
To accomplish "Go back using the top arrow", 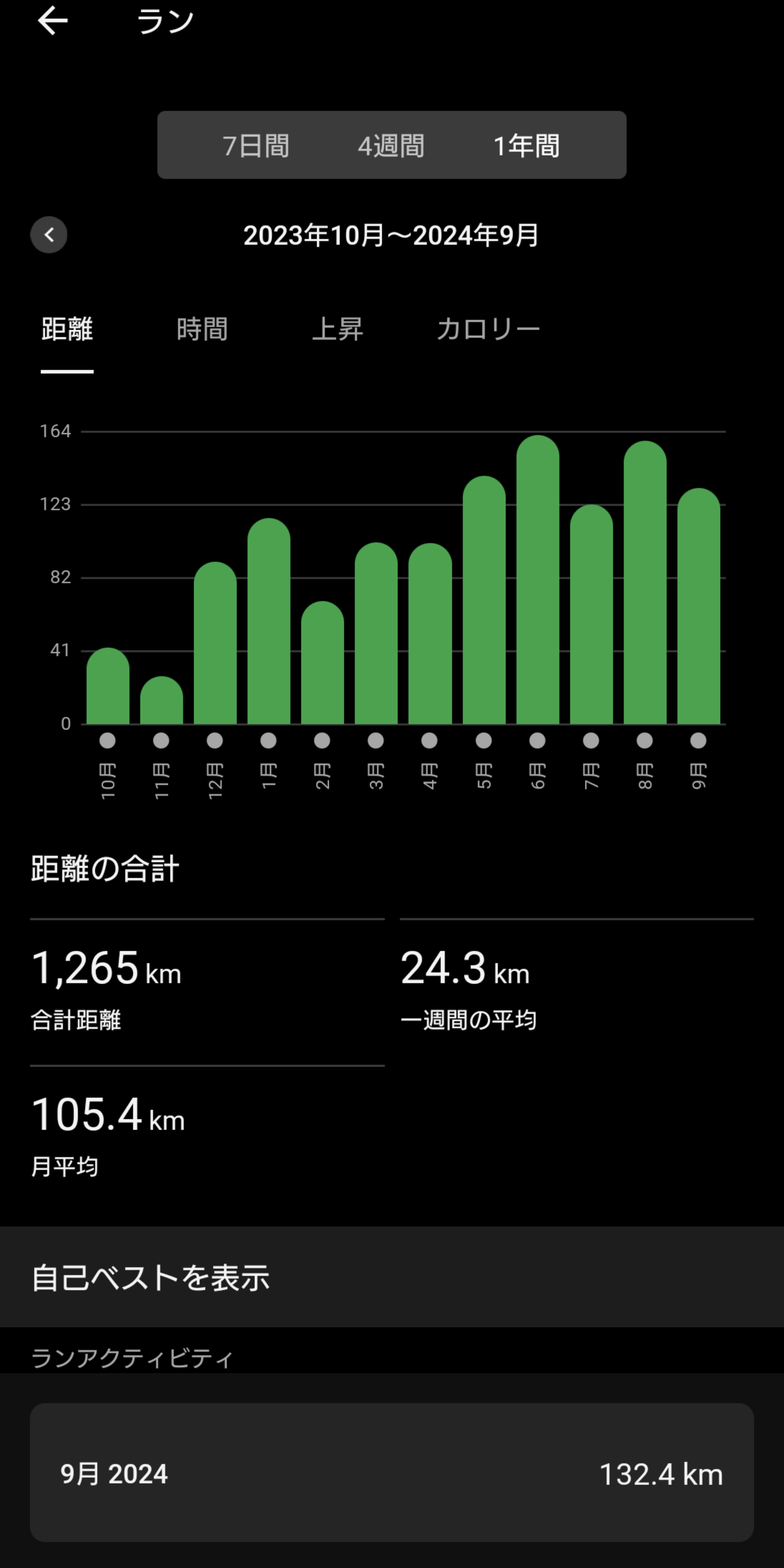I will 52,21.
